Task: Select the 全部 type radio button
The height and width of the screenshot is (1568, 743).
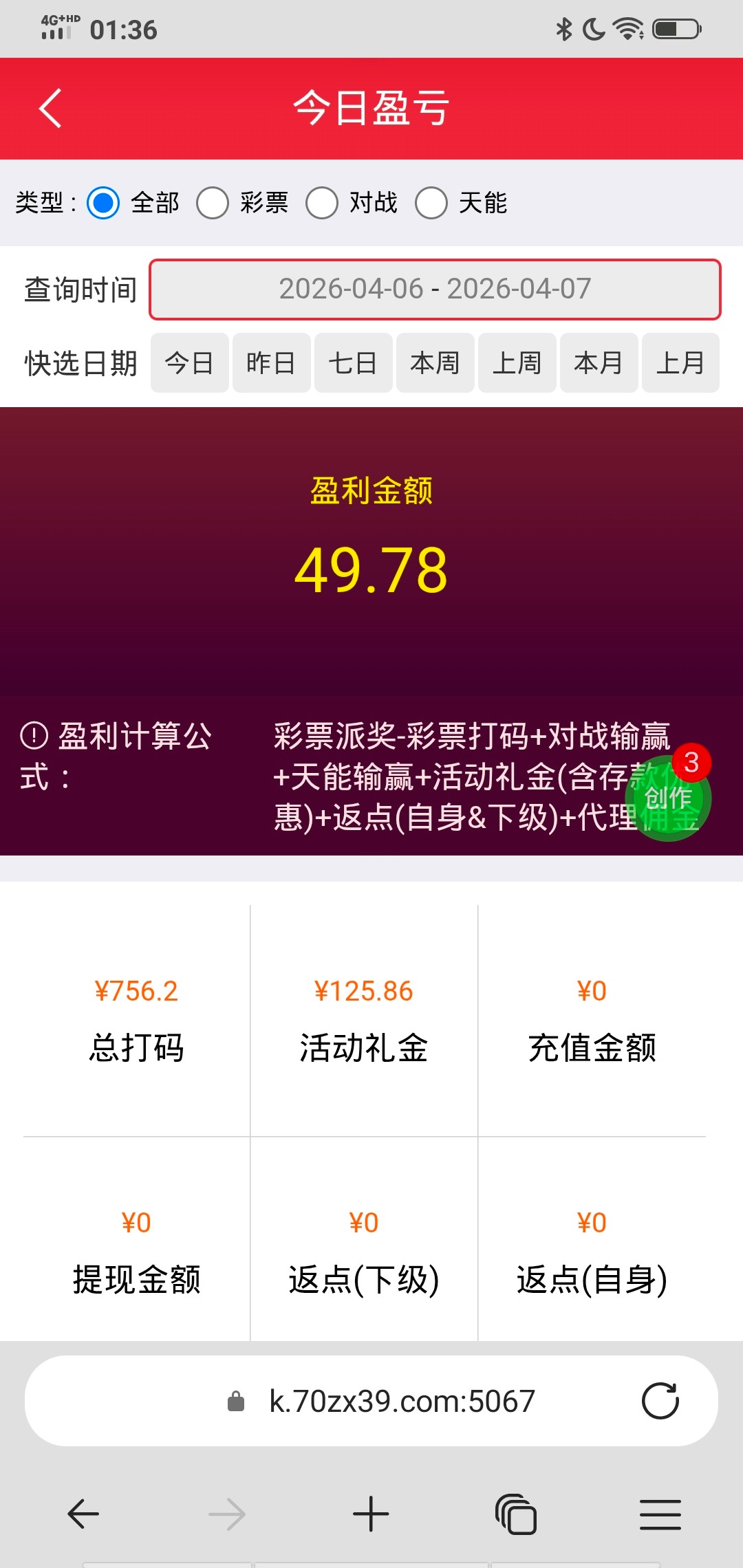Action: (x=104, y=203)
